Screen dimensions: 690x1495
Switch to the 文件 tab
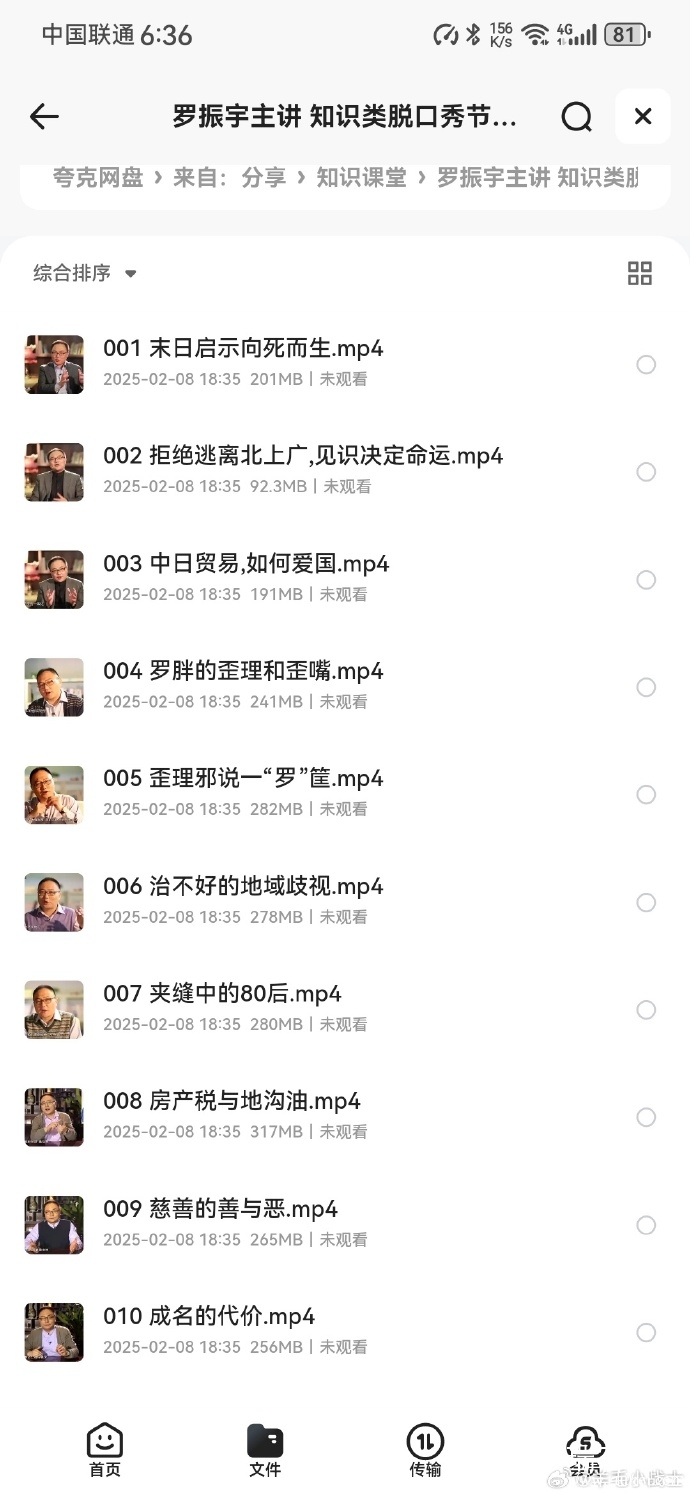[265, 1449]
